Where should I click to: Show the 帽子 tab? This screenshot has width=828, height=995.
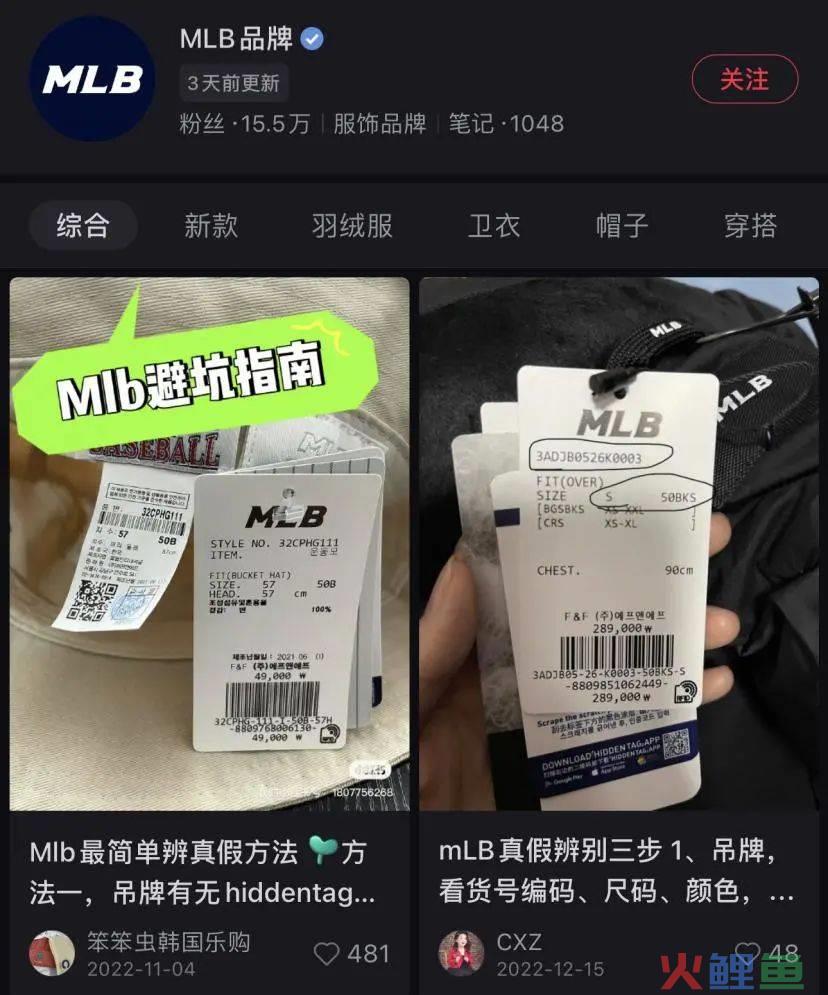pos(622,225)
